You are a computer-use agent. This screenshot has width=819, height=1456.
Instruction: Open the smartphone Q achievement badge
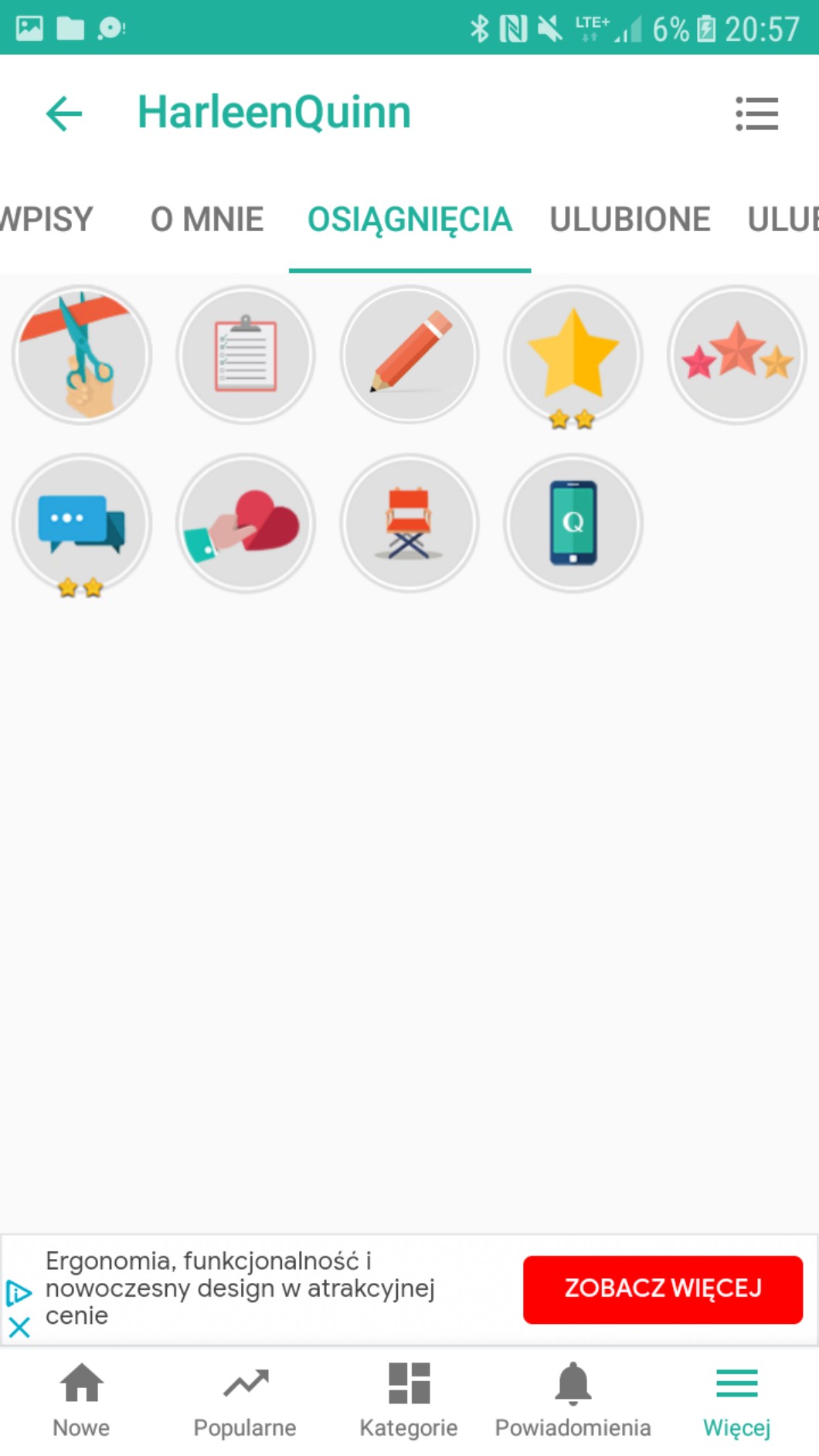click(573, 523)
